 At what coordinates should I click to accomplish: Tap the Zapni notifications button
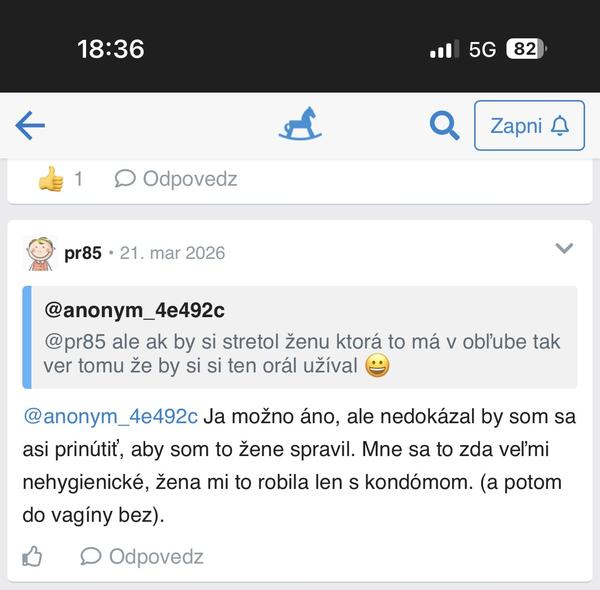tap(529, 125)
